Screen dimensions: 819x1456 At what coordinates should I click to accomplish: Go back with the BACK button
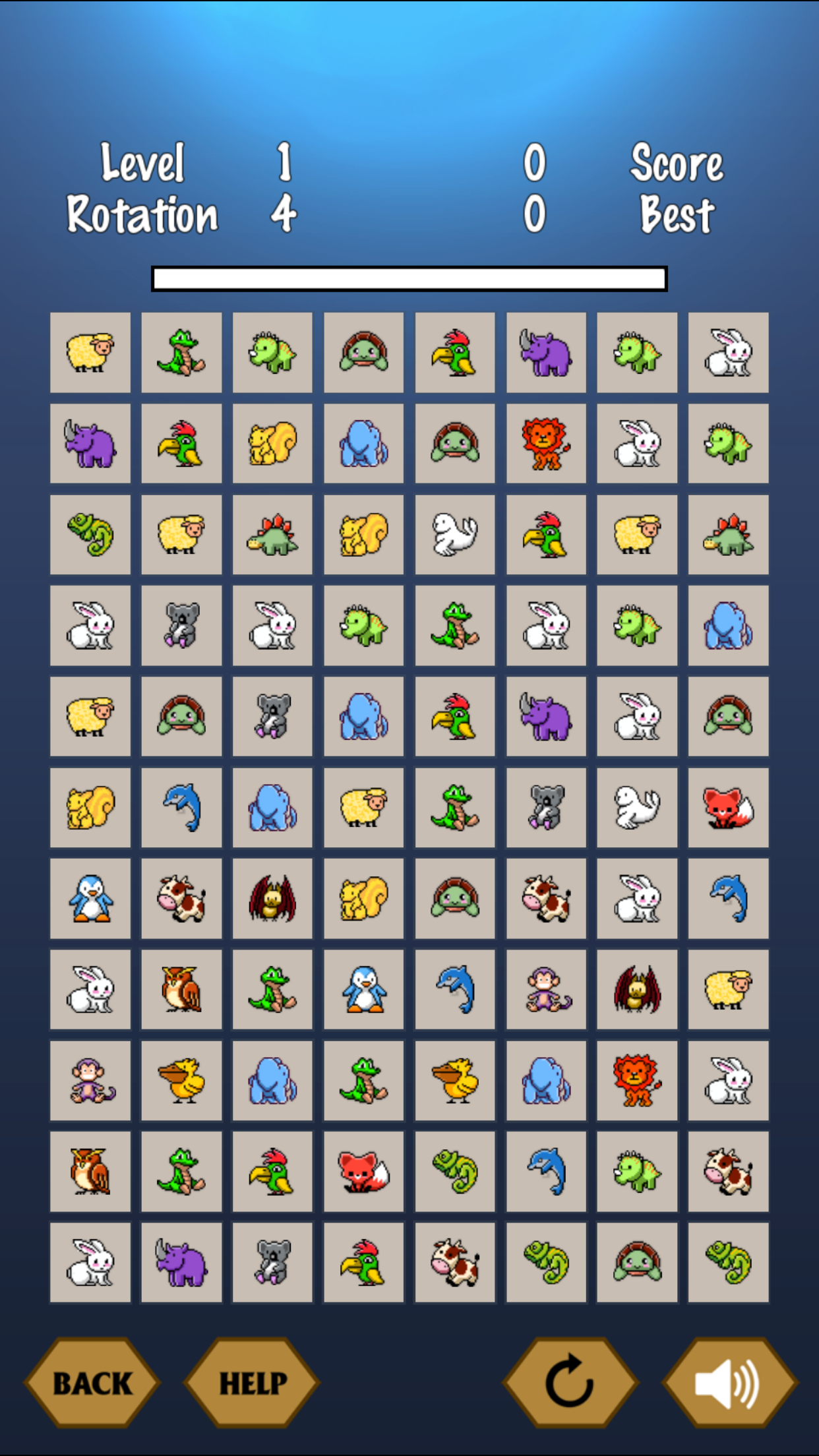tap(92, 1383)
